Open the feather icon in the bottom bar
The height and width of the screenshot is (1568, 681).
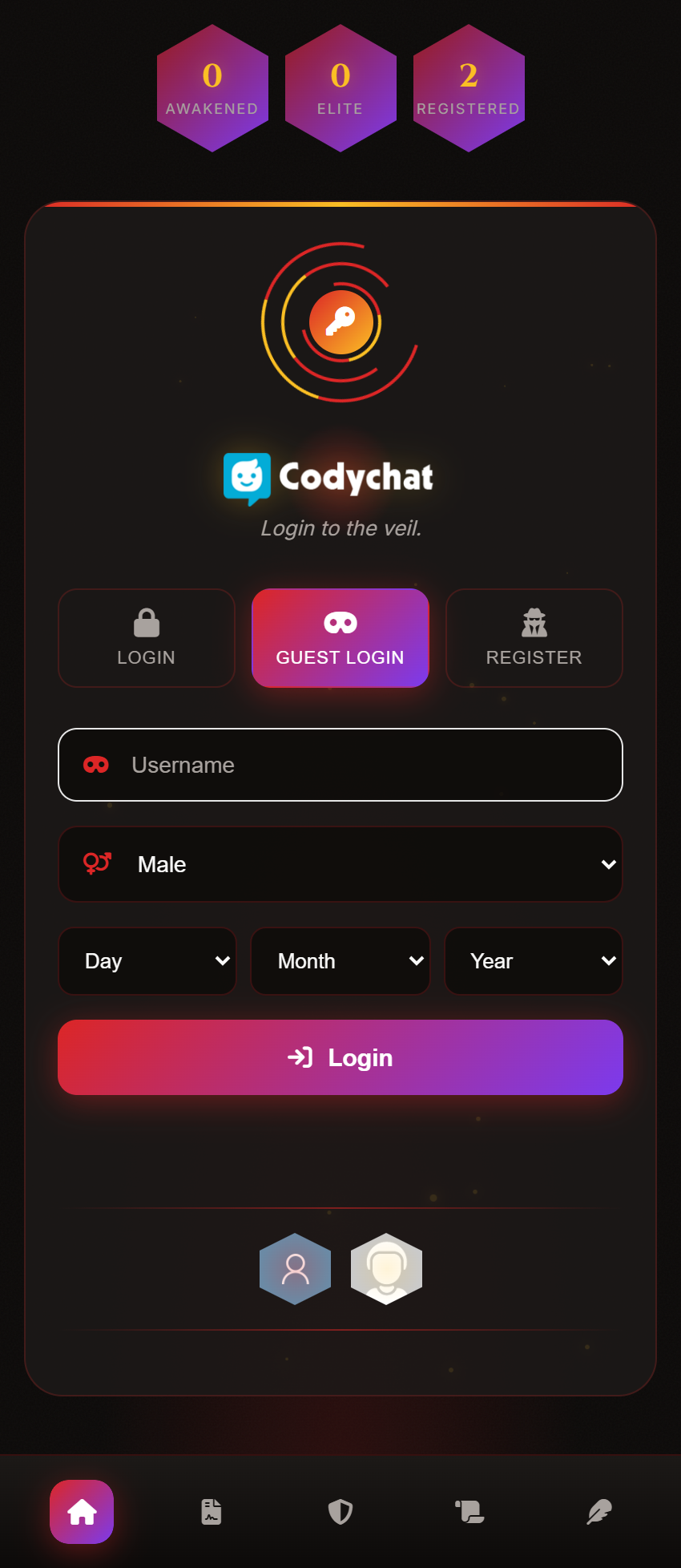coord(599,1512)
